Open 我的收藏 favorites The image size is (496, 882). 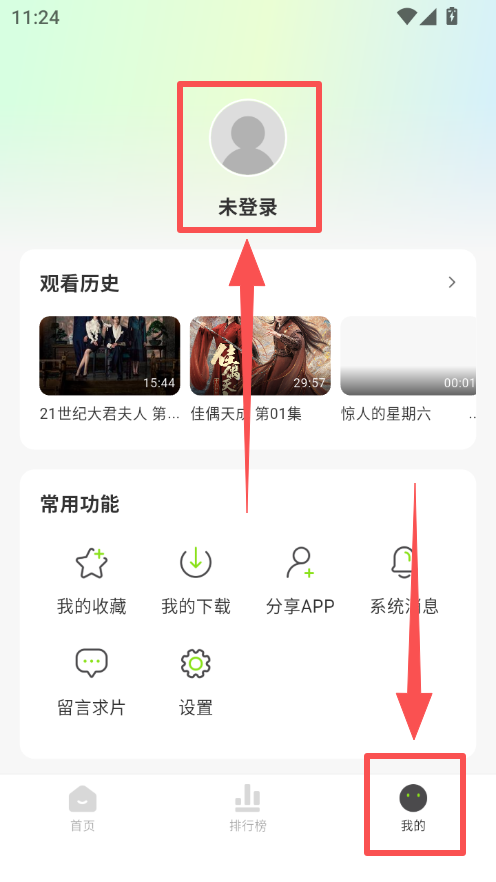point(92,581)
